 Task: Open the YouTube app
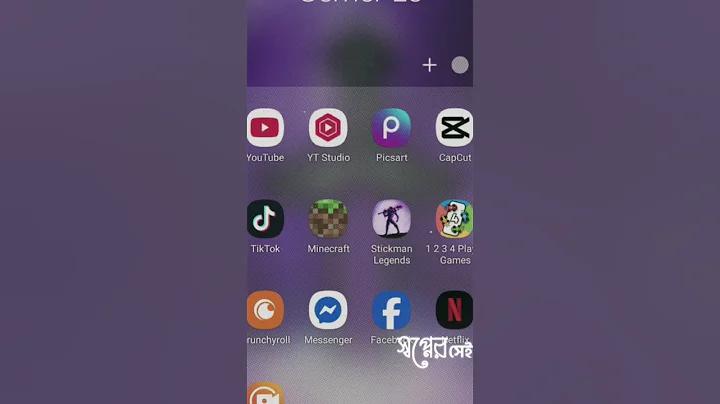[265, 128]
